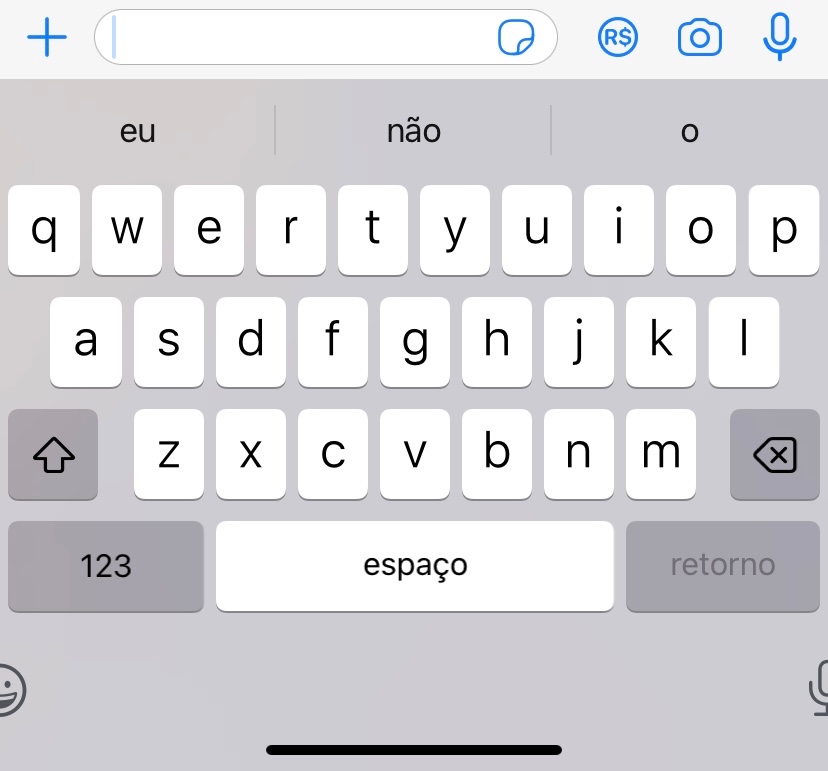Choose the suggestion "o"
828x771 pixels.
[x=690, y=131]
